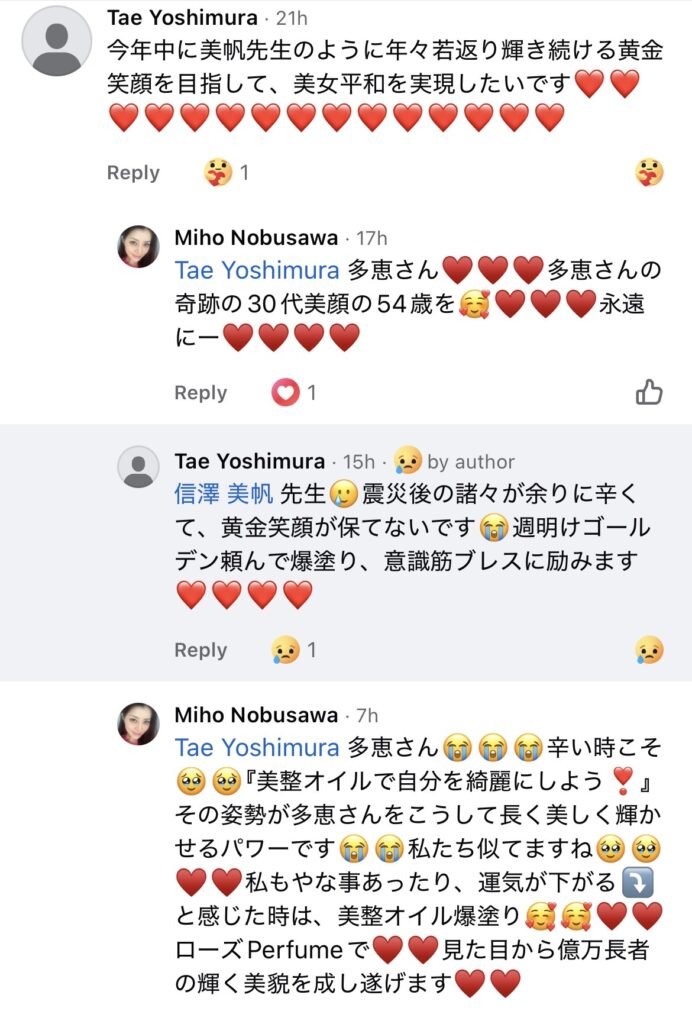View the heart reaction count on 17h comment
The width and height of the screenshot is (692, 1024).
(294, 392)
